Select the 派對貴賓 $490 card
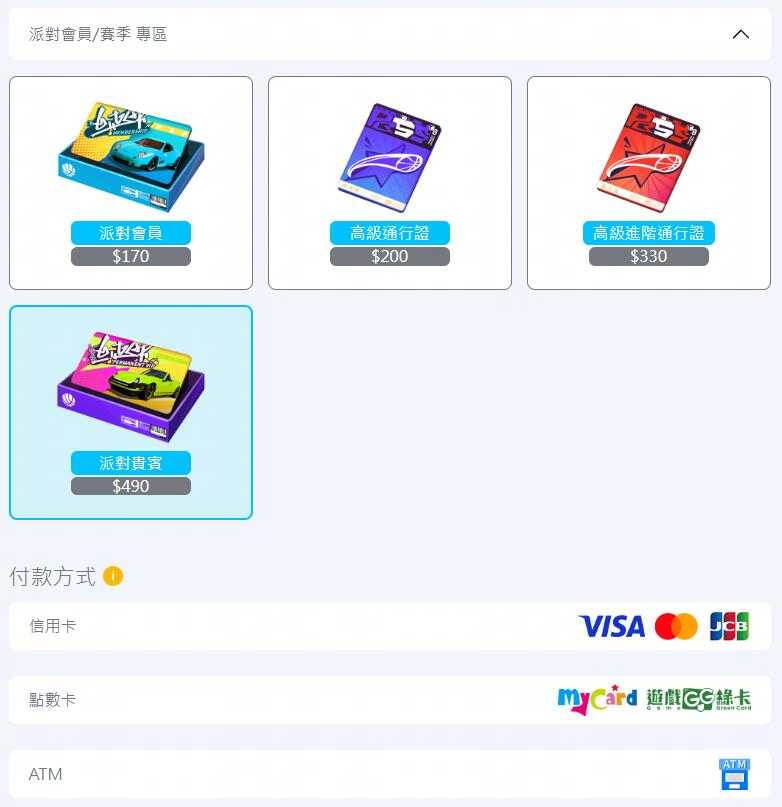The width and height of the screenshot is (782, 807). point(131,412)
